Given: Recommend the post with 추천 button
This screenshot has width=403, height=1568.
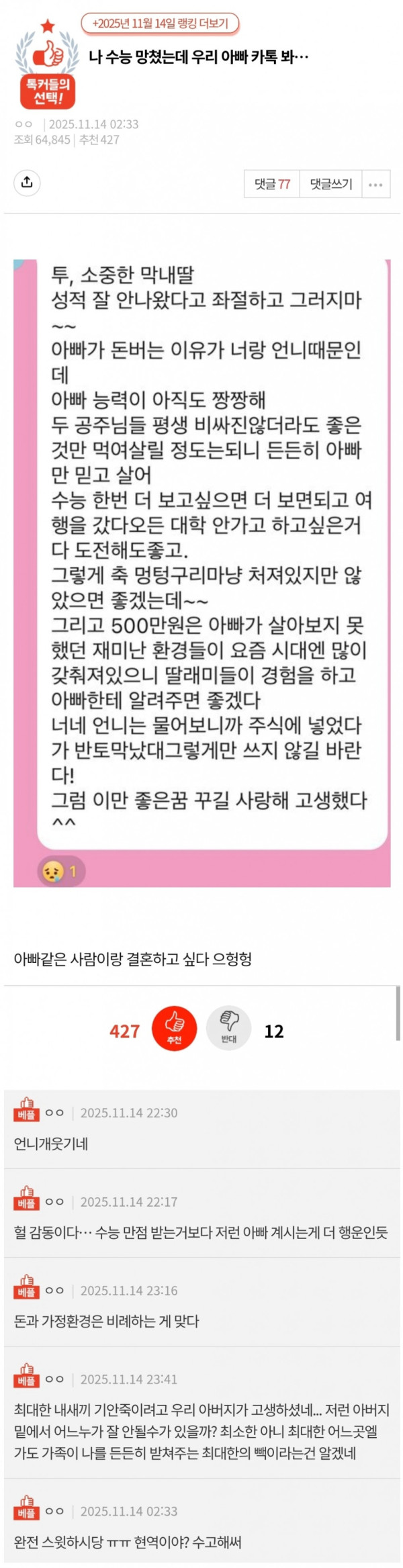Looking at the screenshot, I should (x=174, y=1028).
